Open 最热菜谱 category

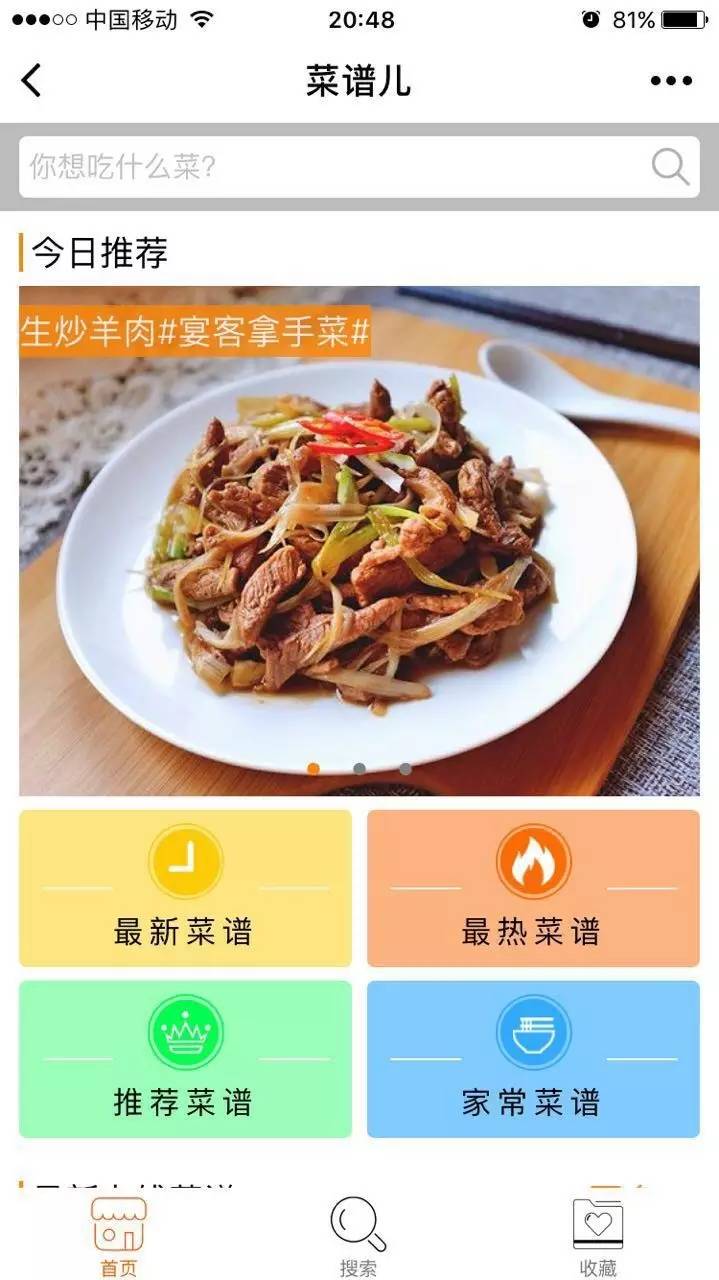(533, 888)
